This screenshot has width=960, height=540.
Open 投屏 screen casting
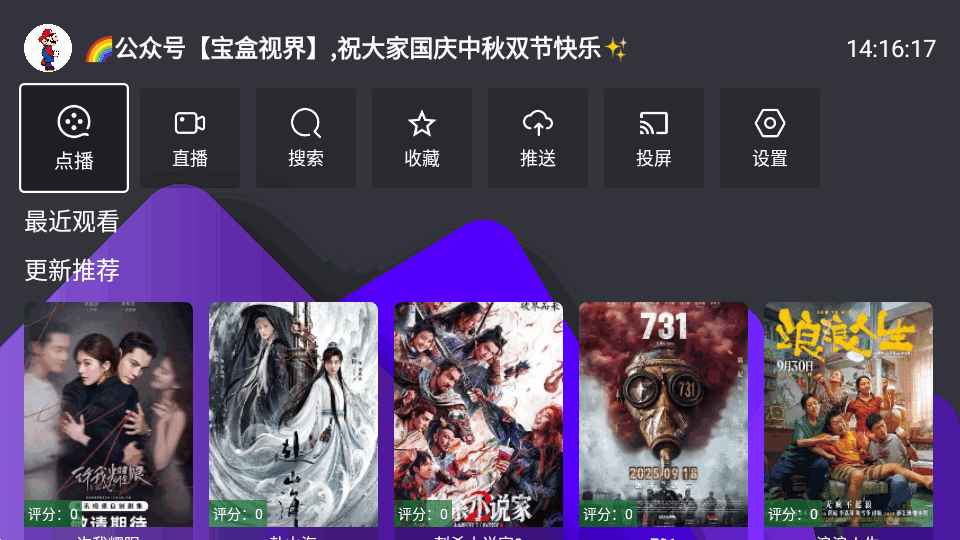click(x=654, y=138)
